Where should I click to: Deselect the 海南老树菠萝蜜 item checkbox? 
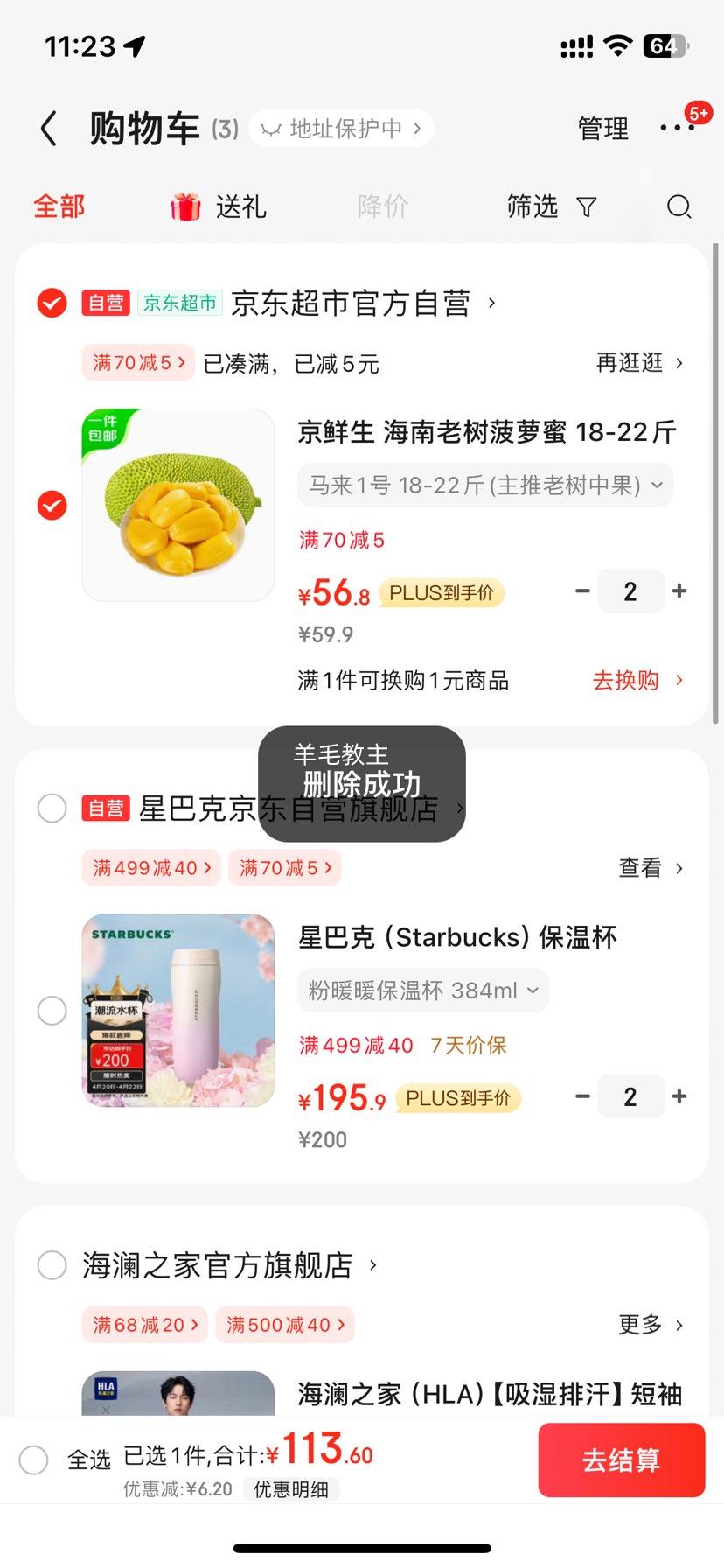52,505
